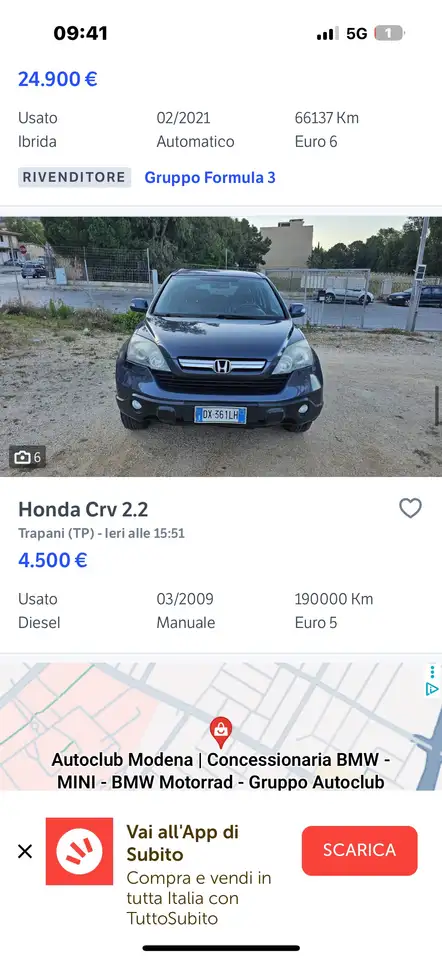The image size is (442, 960).
Task: Open ad options menu on map ad
Action: pos(432,672)
